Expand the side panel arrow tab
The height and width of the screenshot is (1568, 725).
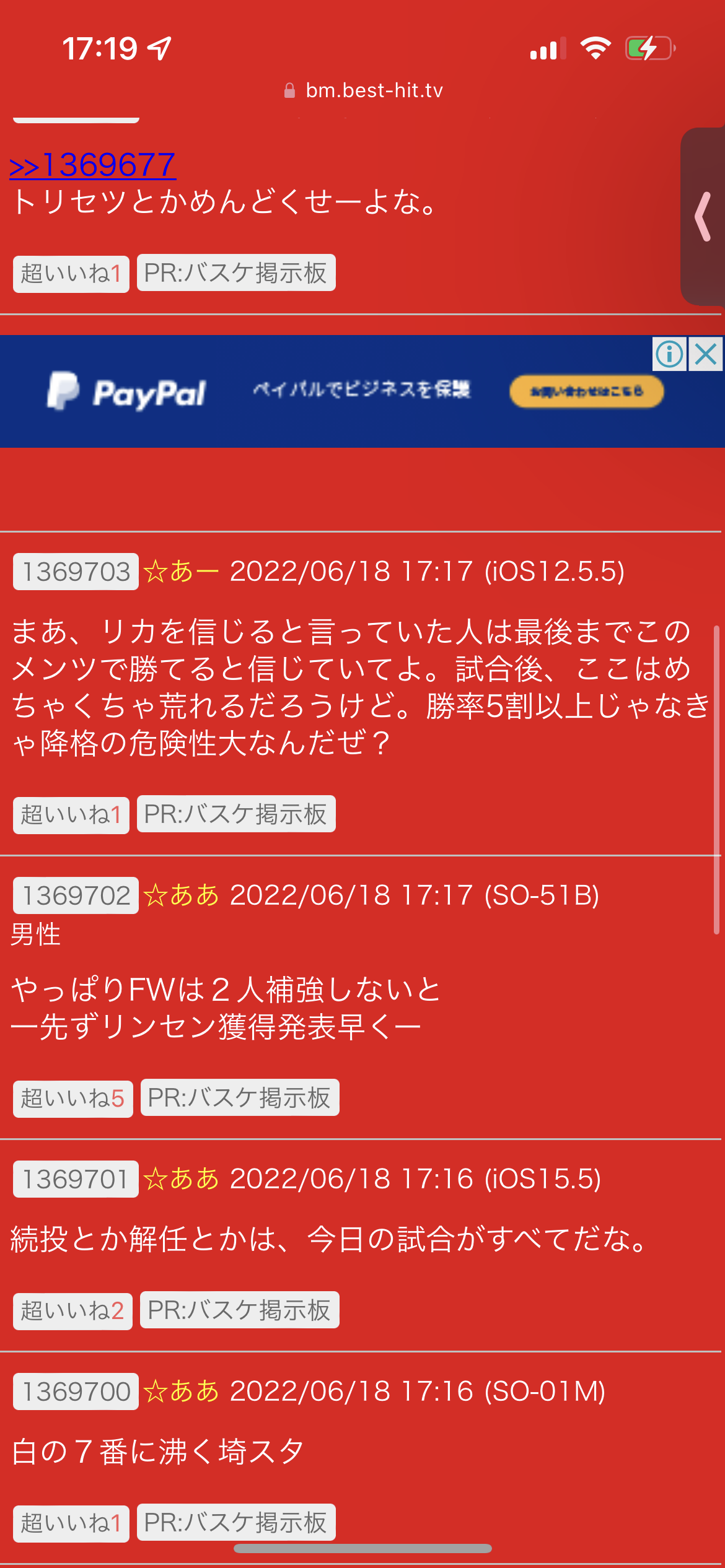coord(703,216)
